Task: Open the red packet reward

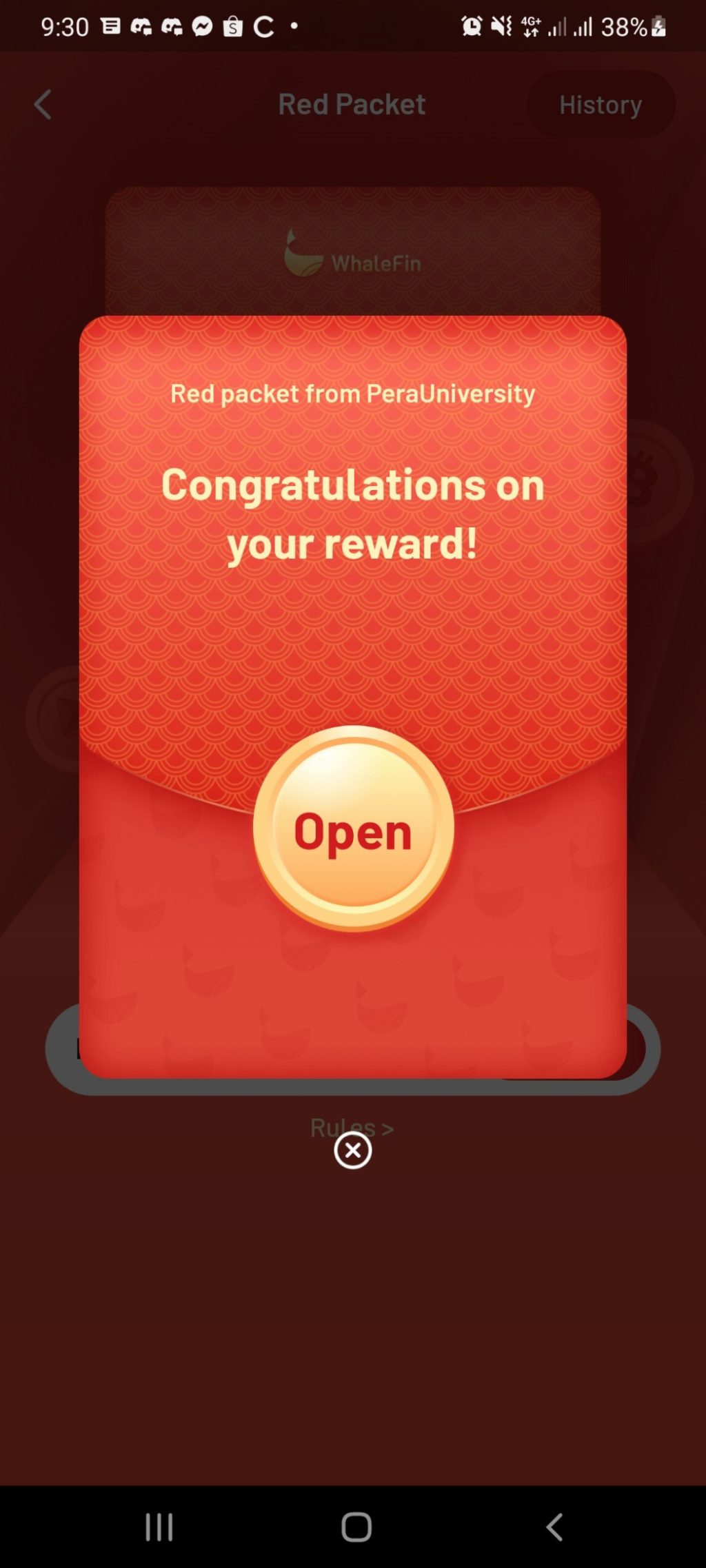Action: click(353, 829)
